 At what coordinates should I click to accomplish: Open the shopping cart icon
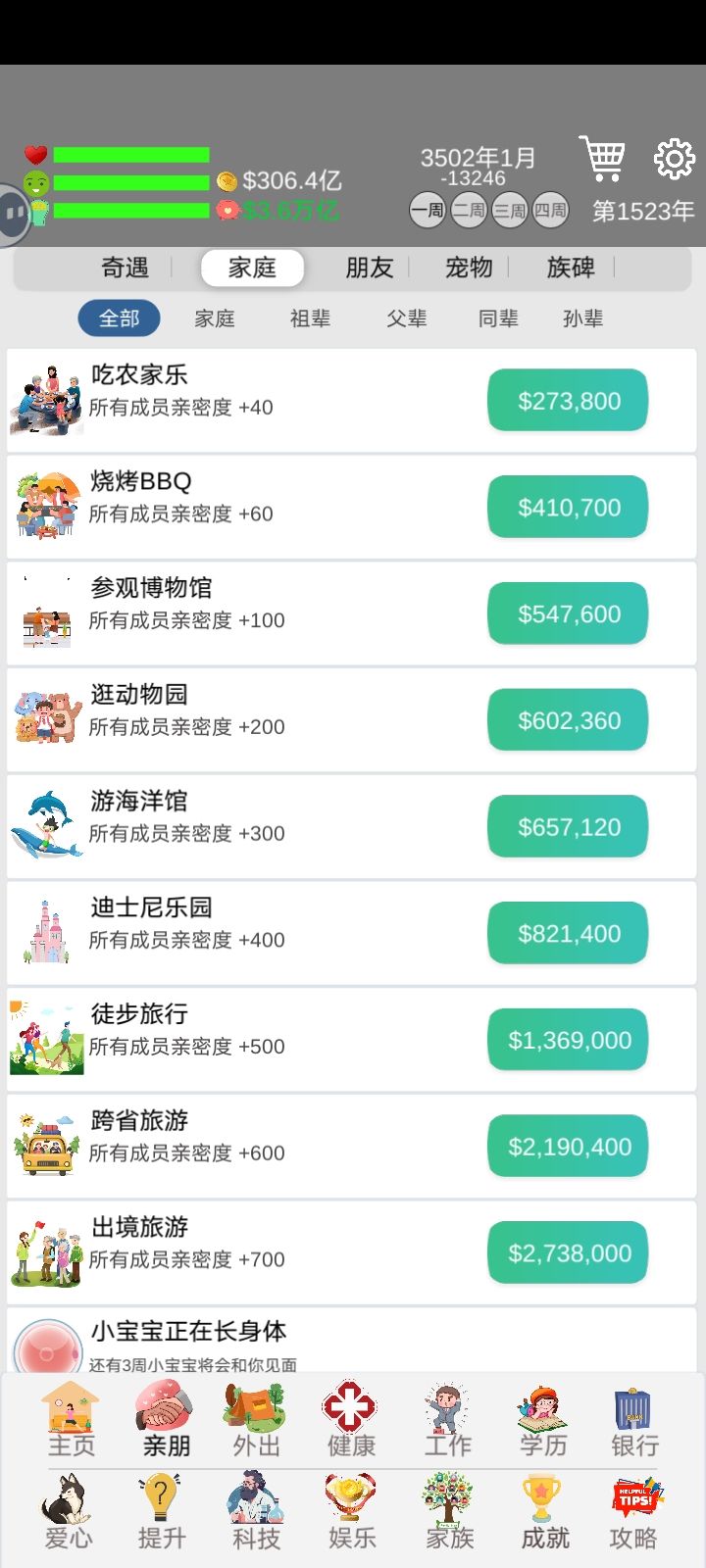602,158
